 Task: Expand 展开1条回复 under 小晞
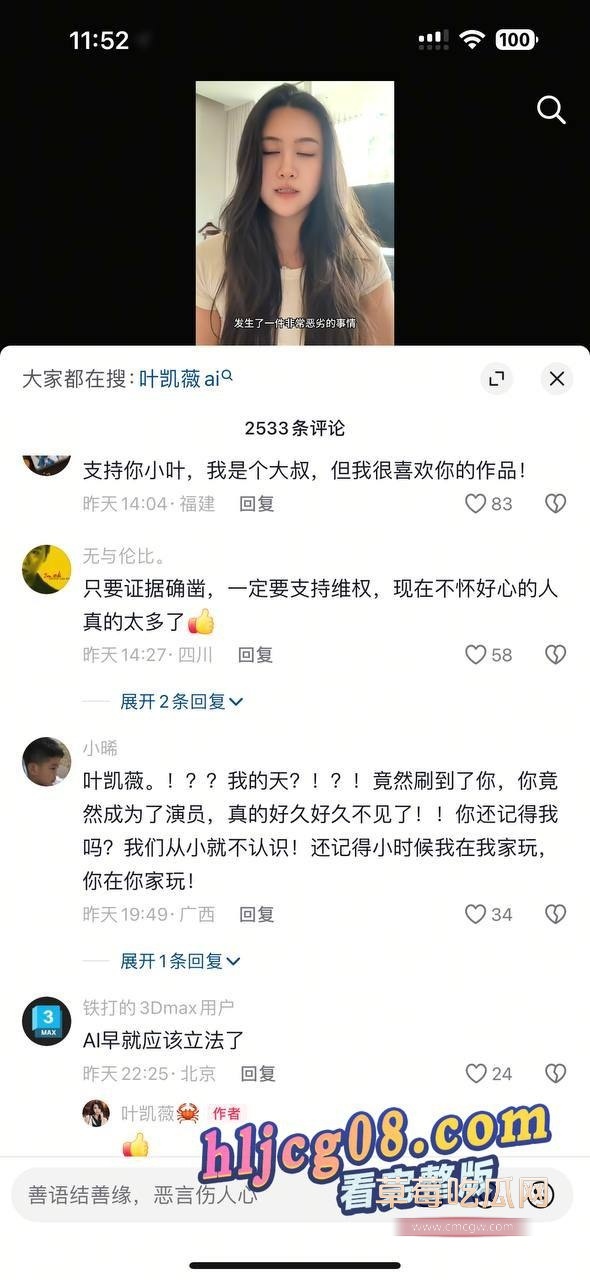pyautogui.click(x=181, y=961)
